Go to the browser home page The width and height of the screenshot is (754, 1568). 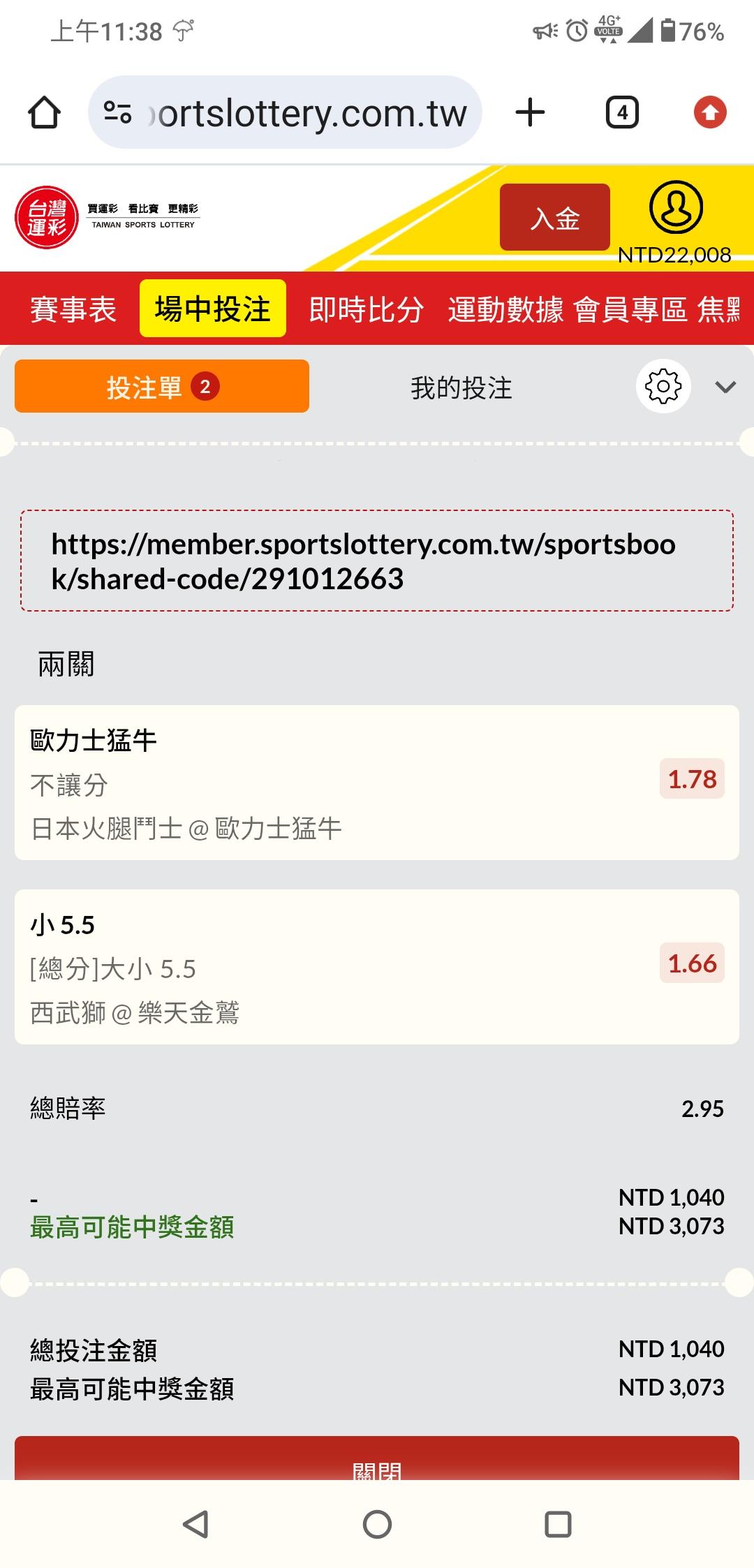click(44, 112)
